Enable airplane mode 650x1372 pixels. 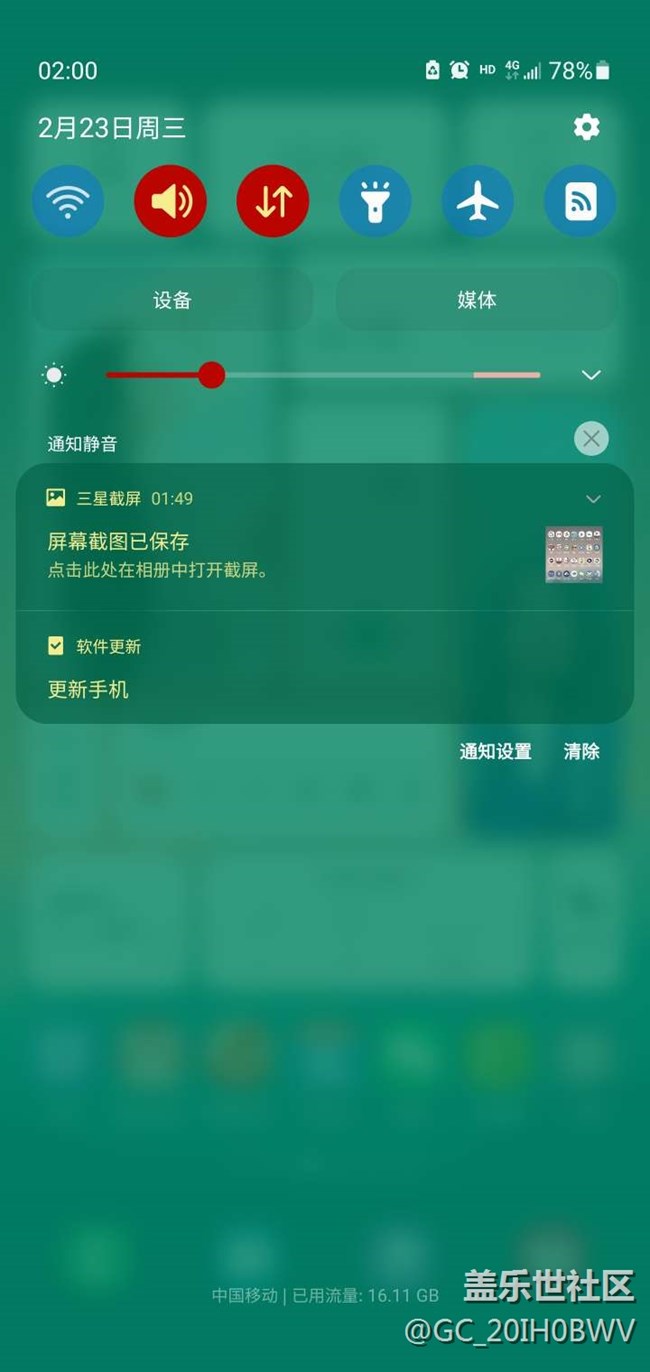pyautogui.click(x=478, y=201)
